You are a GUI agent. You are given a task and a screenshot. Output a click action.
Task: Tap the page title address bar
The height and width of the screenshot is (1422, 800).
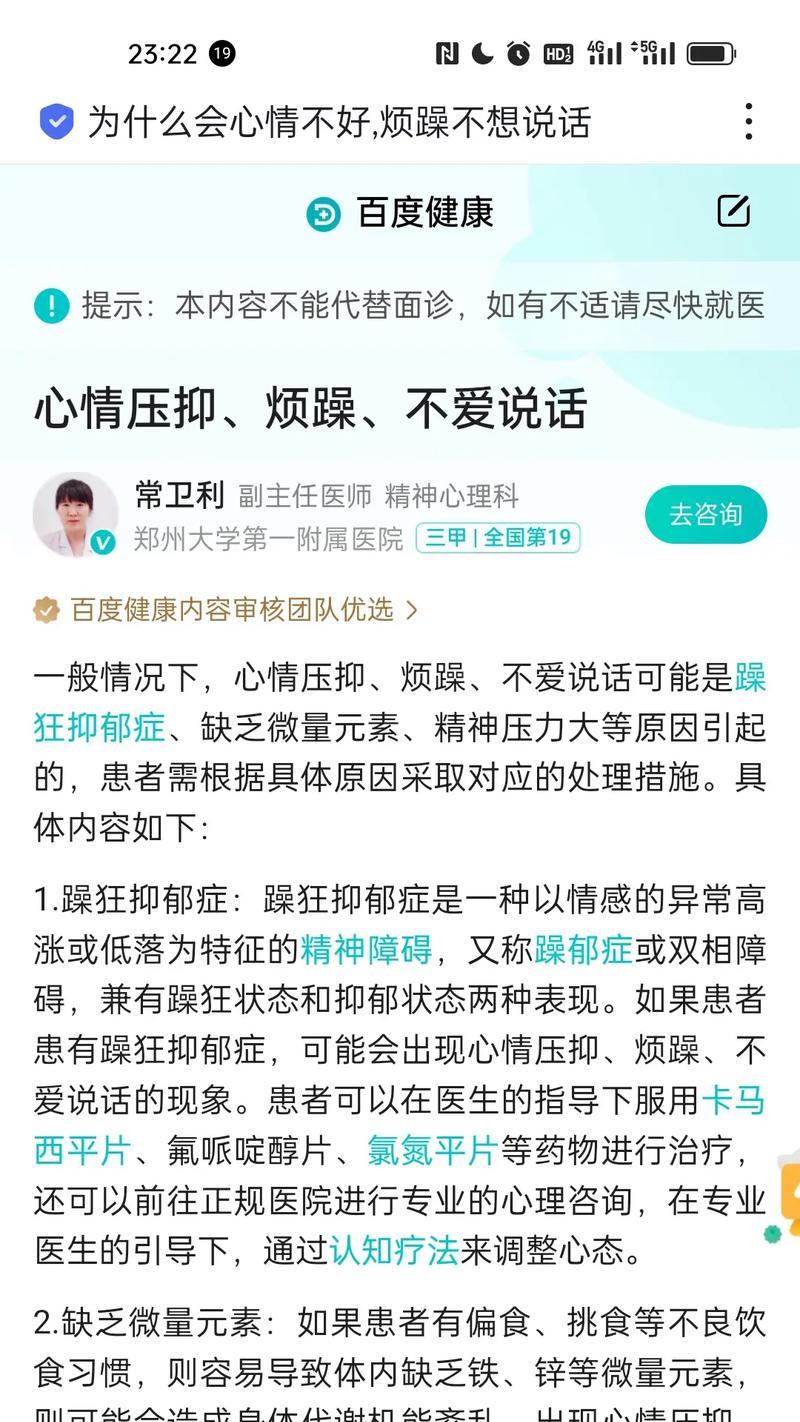click(340, 122)
